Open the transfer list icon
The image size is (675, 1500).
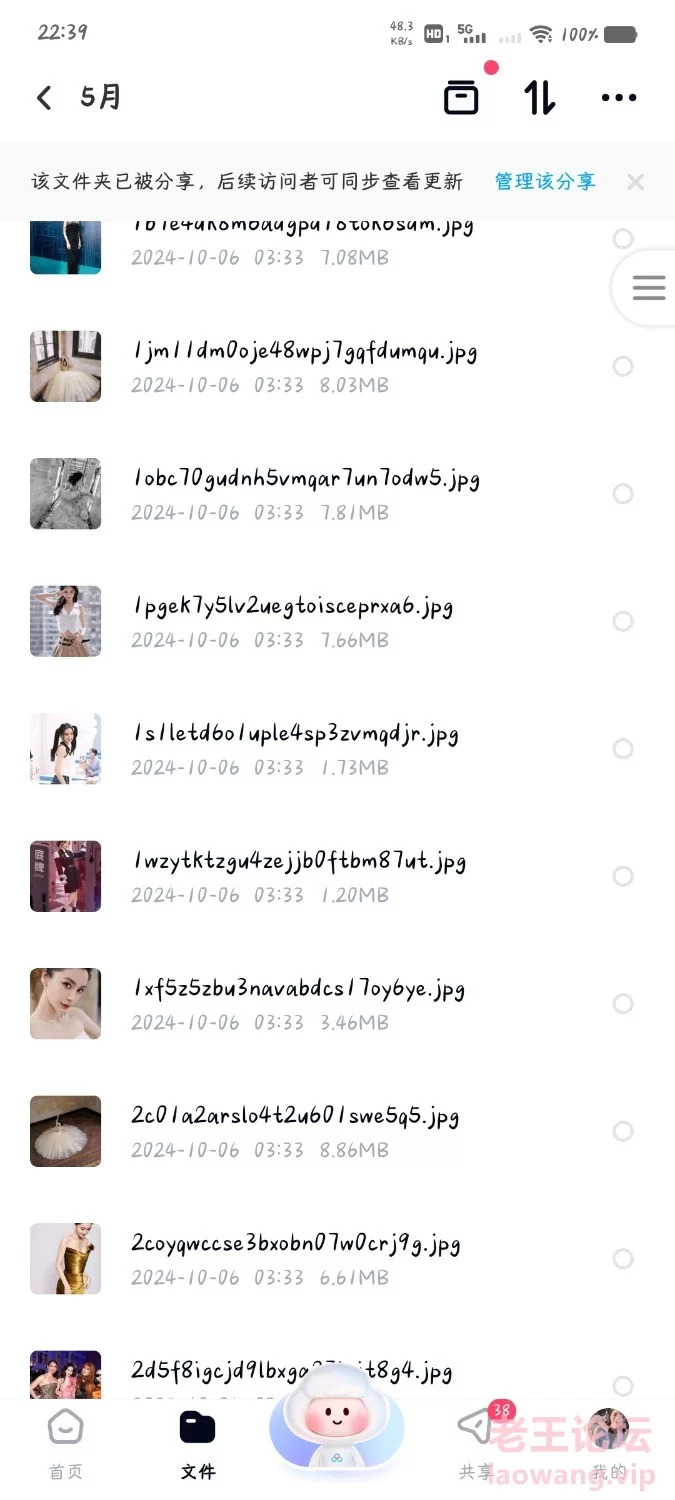pyautogui.click(x=461, y=97)
